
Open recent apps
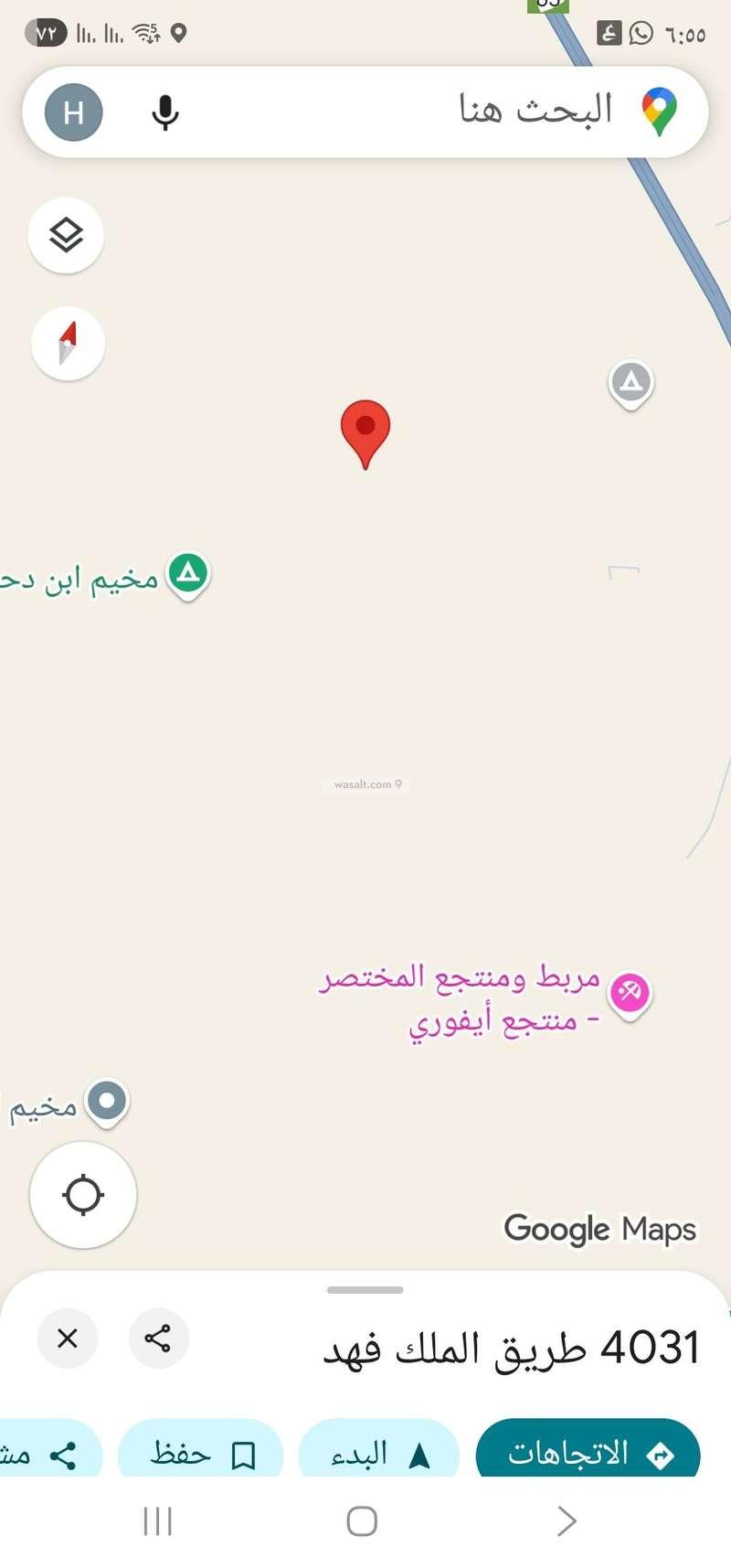pyautogui.click(x=157, y=1521)
